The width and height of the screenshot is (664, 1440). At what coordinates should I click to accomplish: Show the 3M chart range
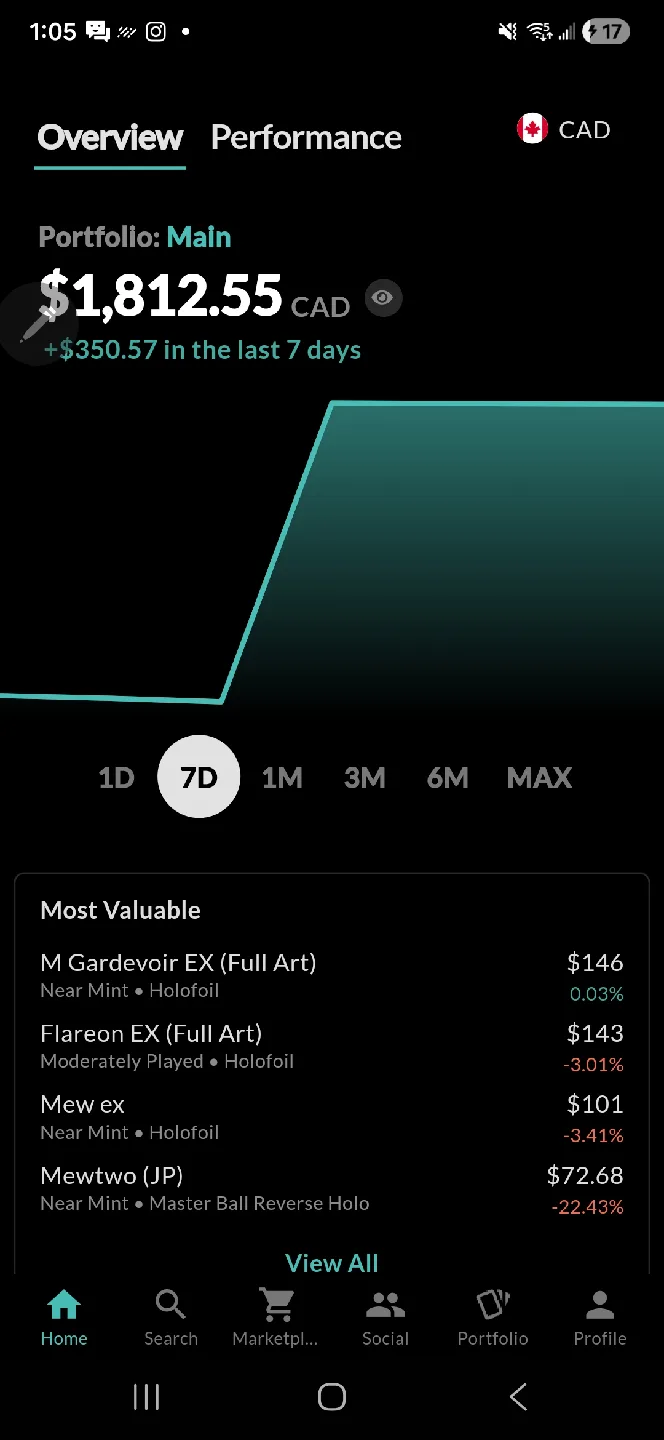point(365,777)
